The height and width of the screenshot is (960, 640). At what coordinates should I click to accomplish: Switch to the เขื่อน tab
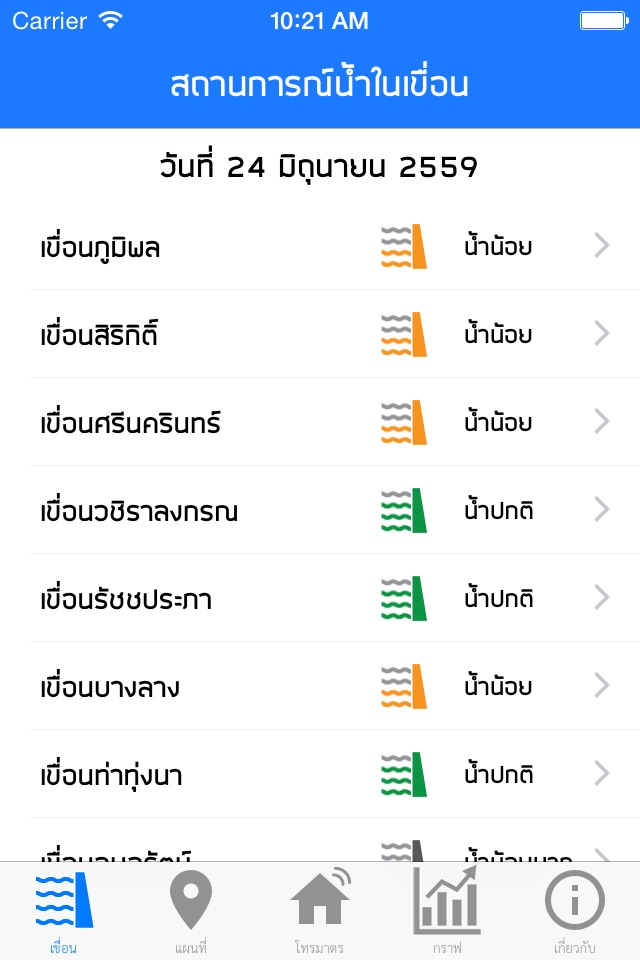tap(64, 911)
